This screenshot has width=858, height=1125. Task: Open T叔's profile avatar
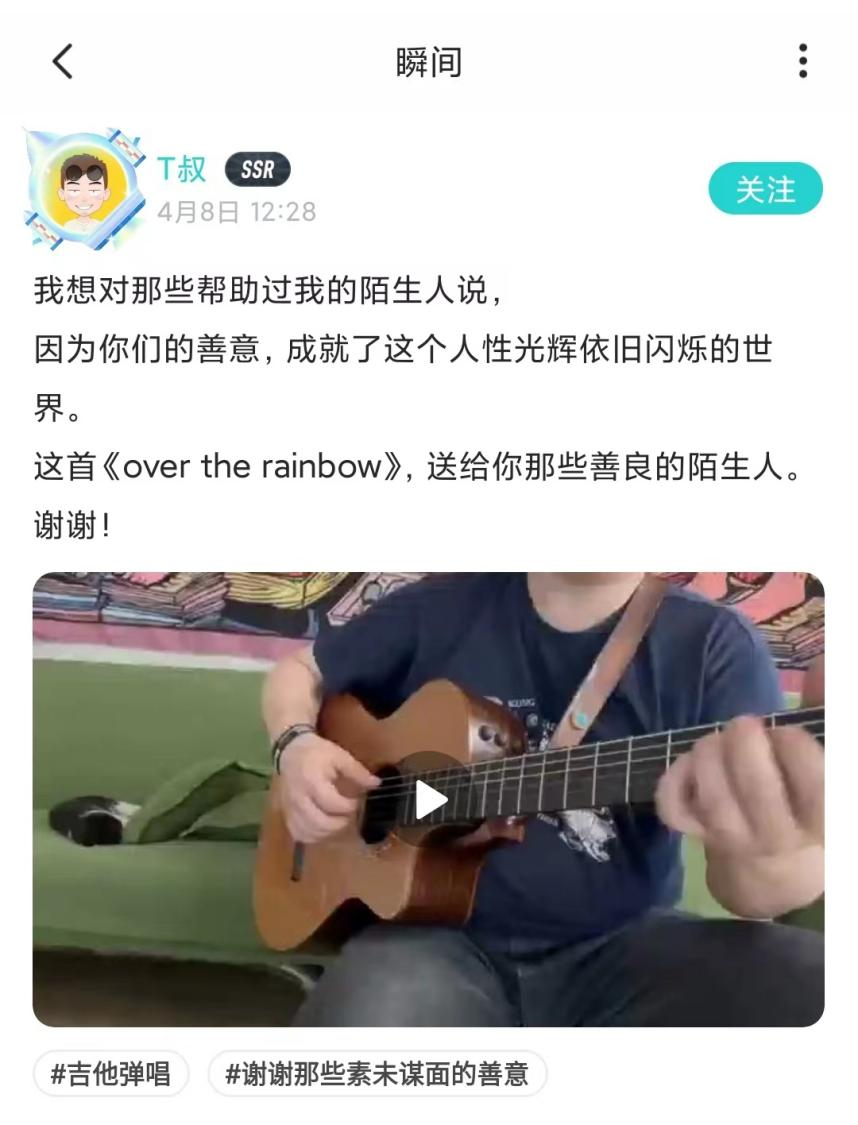[82, 189]
